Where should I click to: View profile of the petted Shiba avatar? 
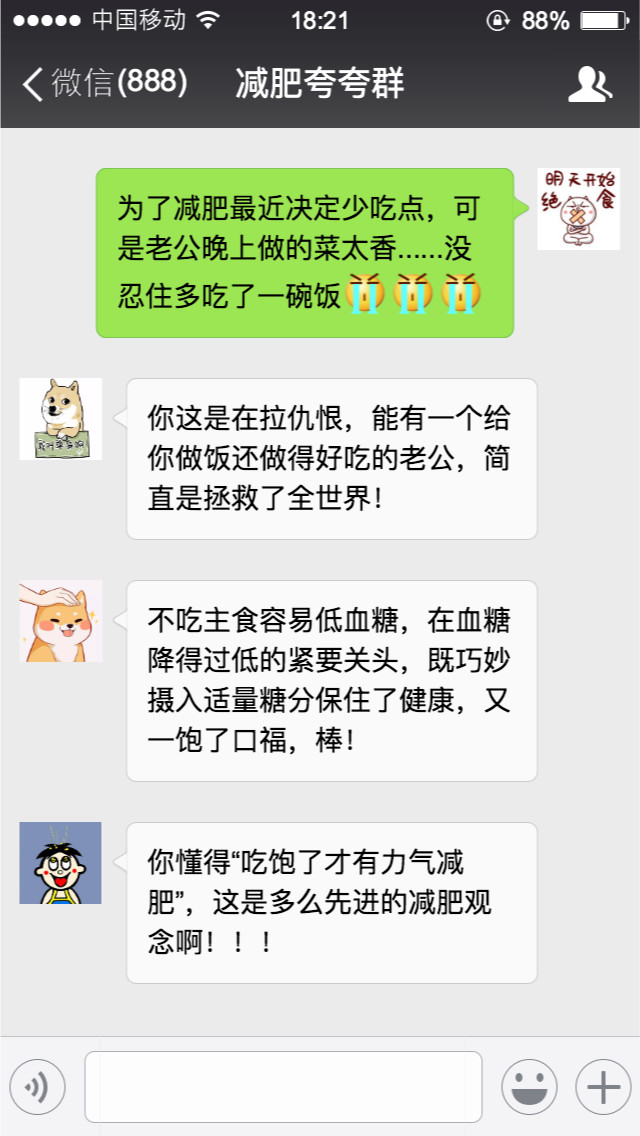[61, 621]
